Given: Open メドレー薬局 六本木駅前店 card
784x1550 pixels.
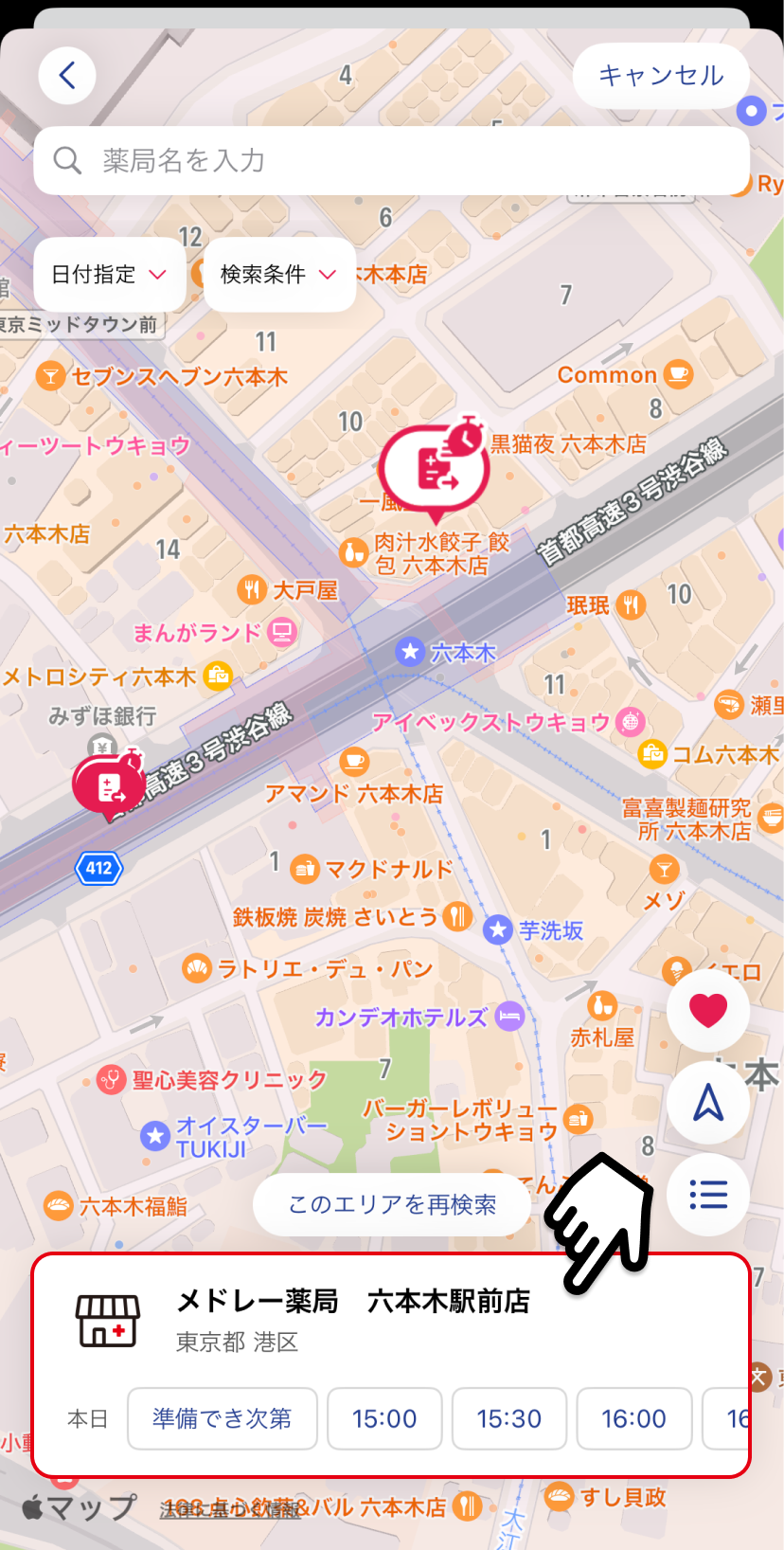Looking at the screenshot, I should click(391, 1319).
